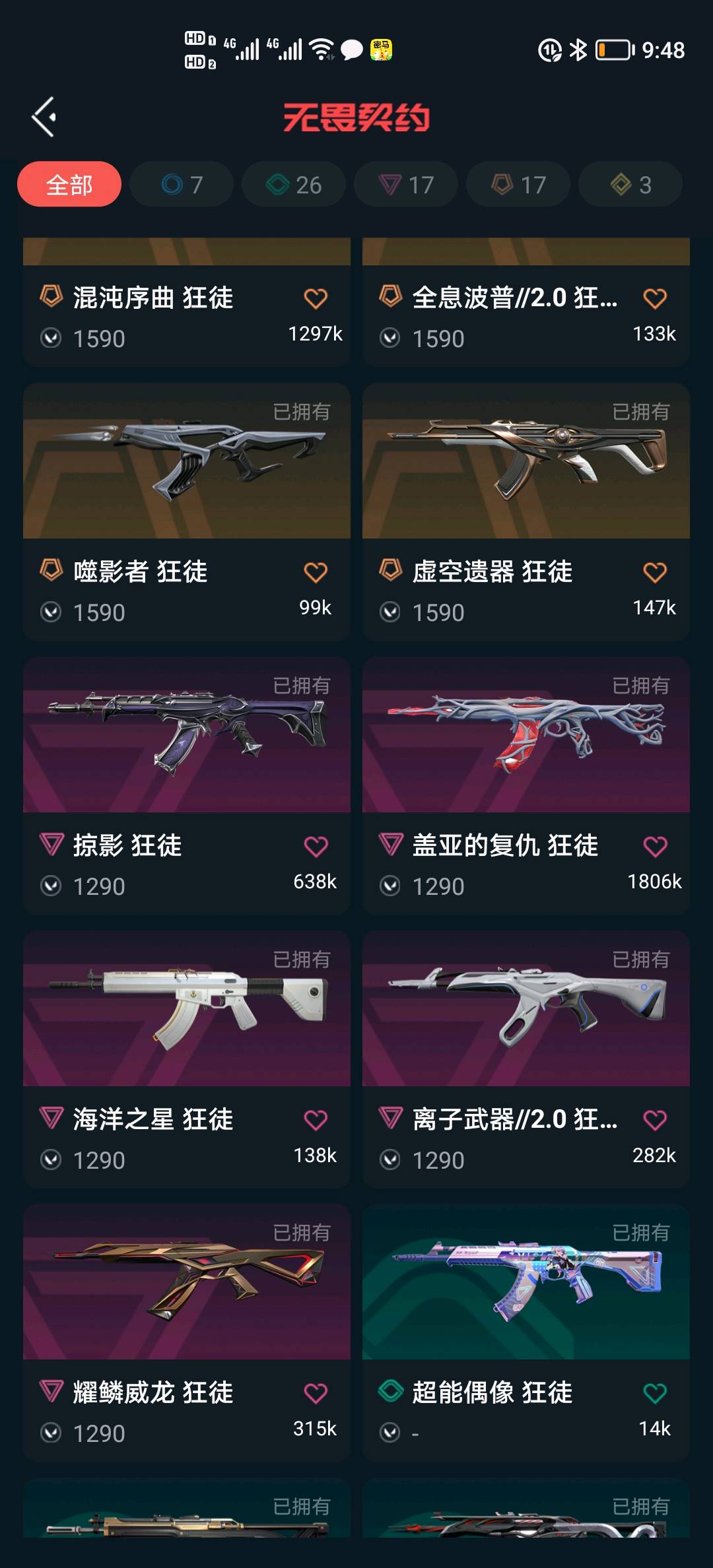Image resolution: width=713 pixels, height=1568 pixels.
Task: Open the 掠影 狂徒 skin card
Action: click(186, 735)
